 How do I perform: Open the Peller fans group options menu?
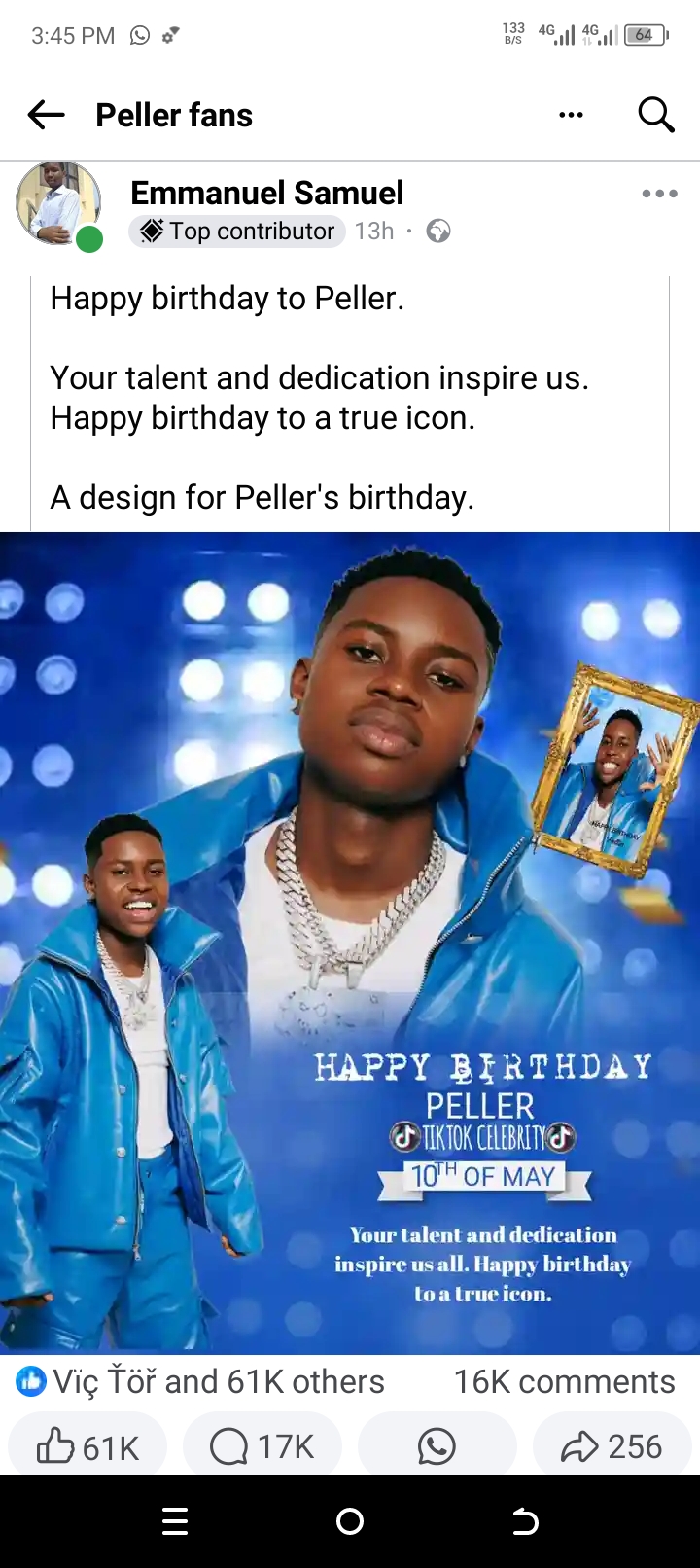tap(571, 115)
